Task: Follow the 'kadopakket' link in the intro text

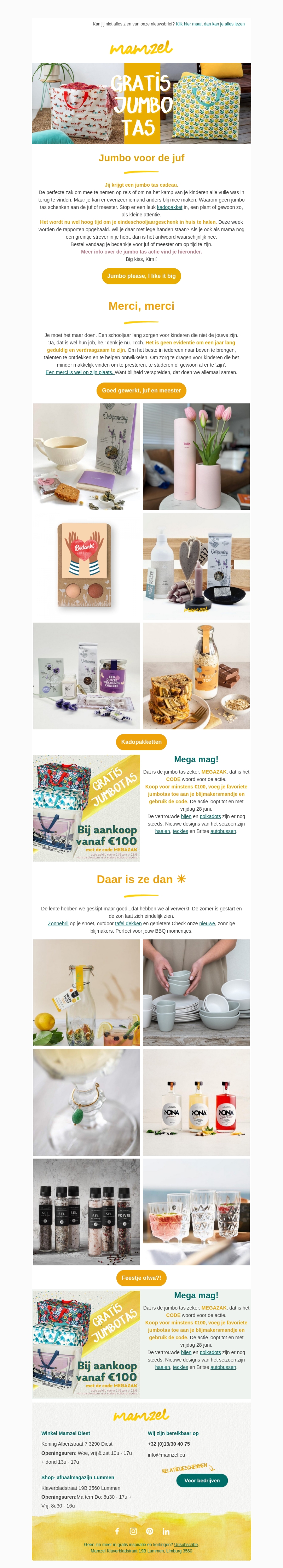Action: pyautogui.click(x=169, y=207)
